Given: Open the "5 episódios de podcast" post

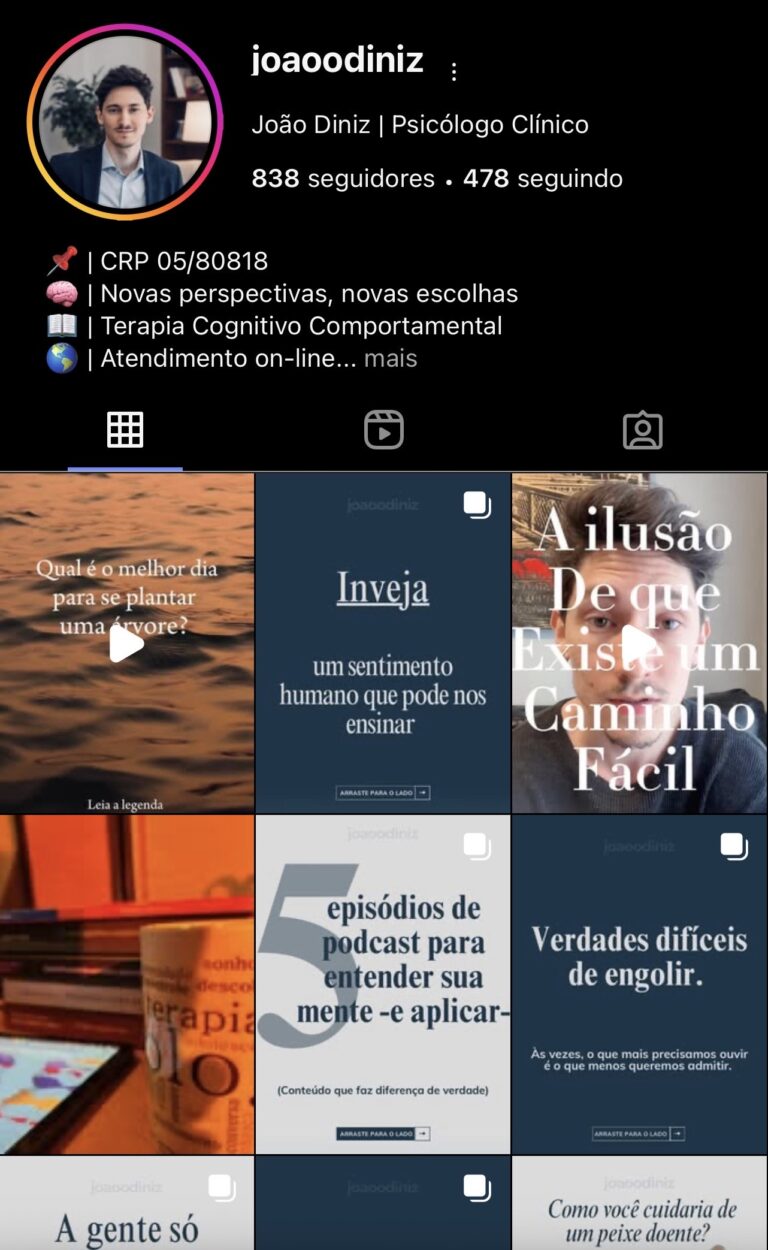Looking at the screenshot, I should (383, 985).
